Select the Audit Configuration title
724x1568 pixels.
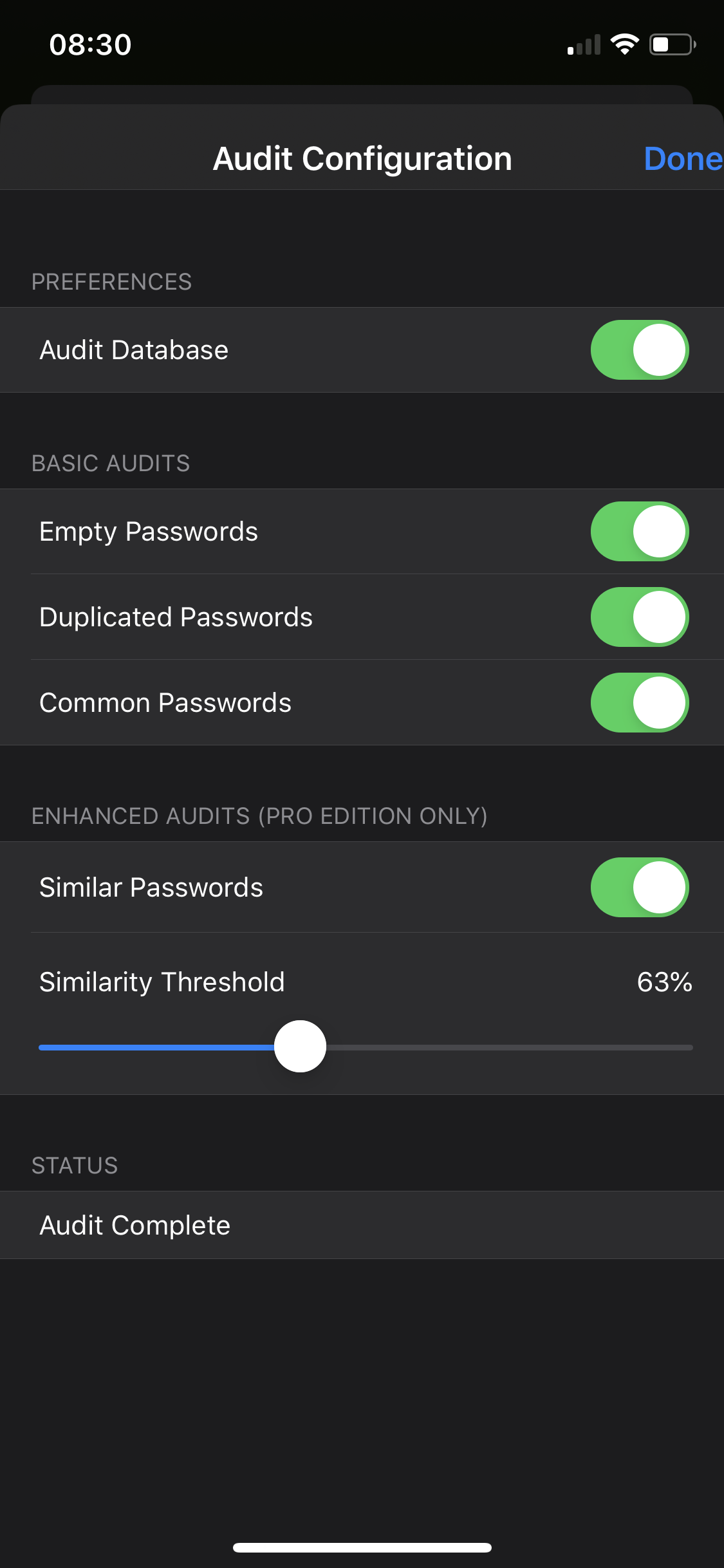(x=362, y=158)
